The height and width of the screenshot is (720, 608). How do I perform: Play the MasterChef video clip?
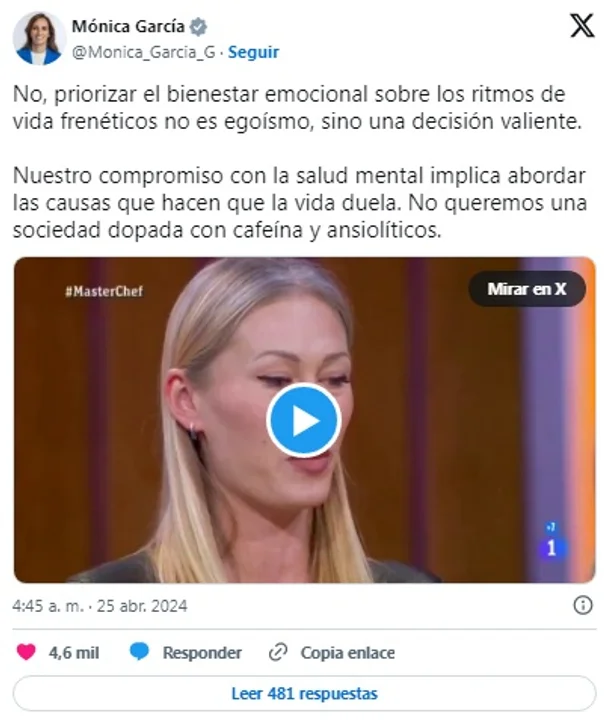(x=304, y=420)
